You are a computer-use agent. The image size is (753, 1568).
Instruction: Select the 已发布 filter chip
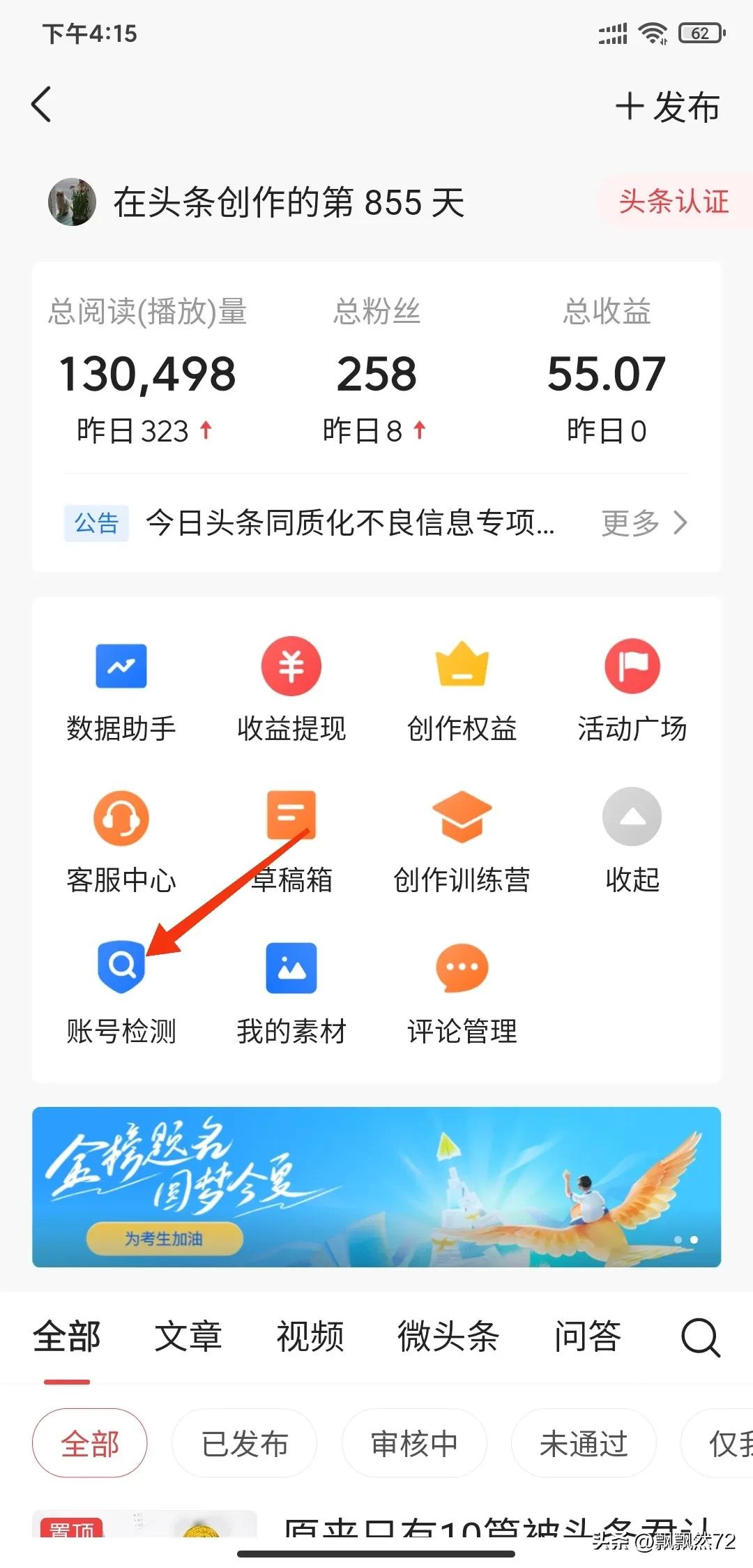245,1444
